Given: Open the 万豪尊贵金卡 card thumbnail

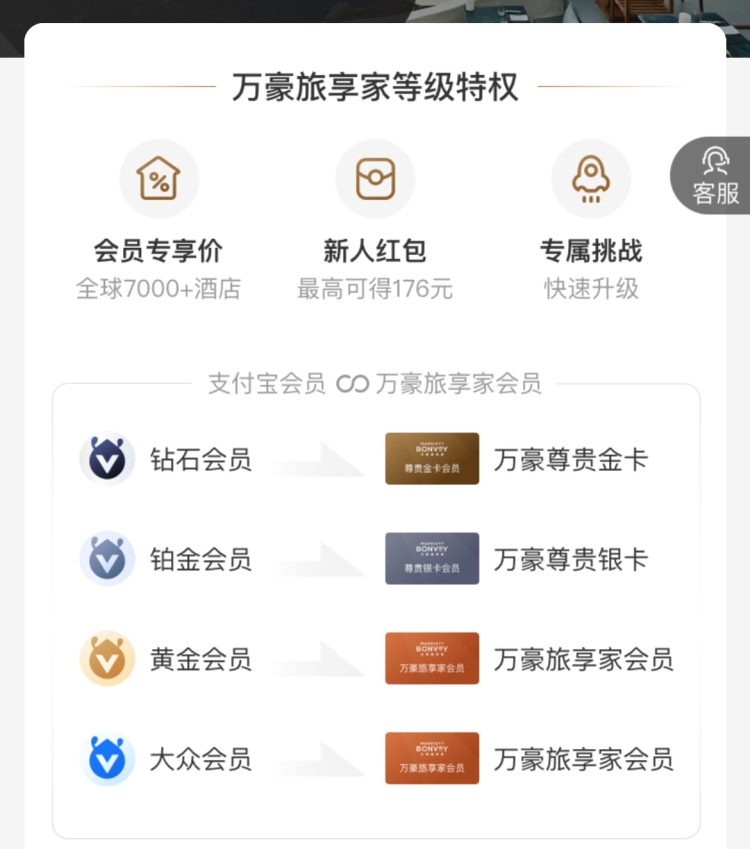Looking at the screenshot, I should (431, 458).
